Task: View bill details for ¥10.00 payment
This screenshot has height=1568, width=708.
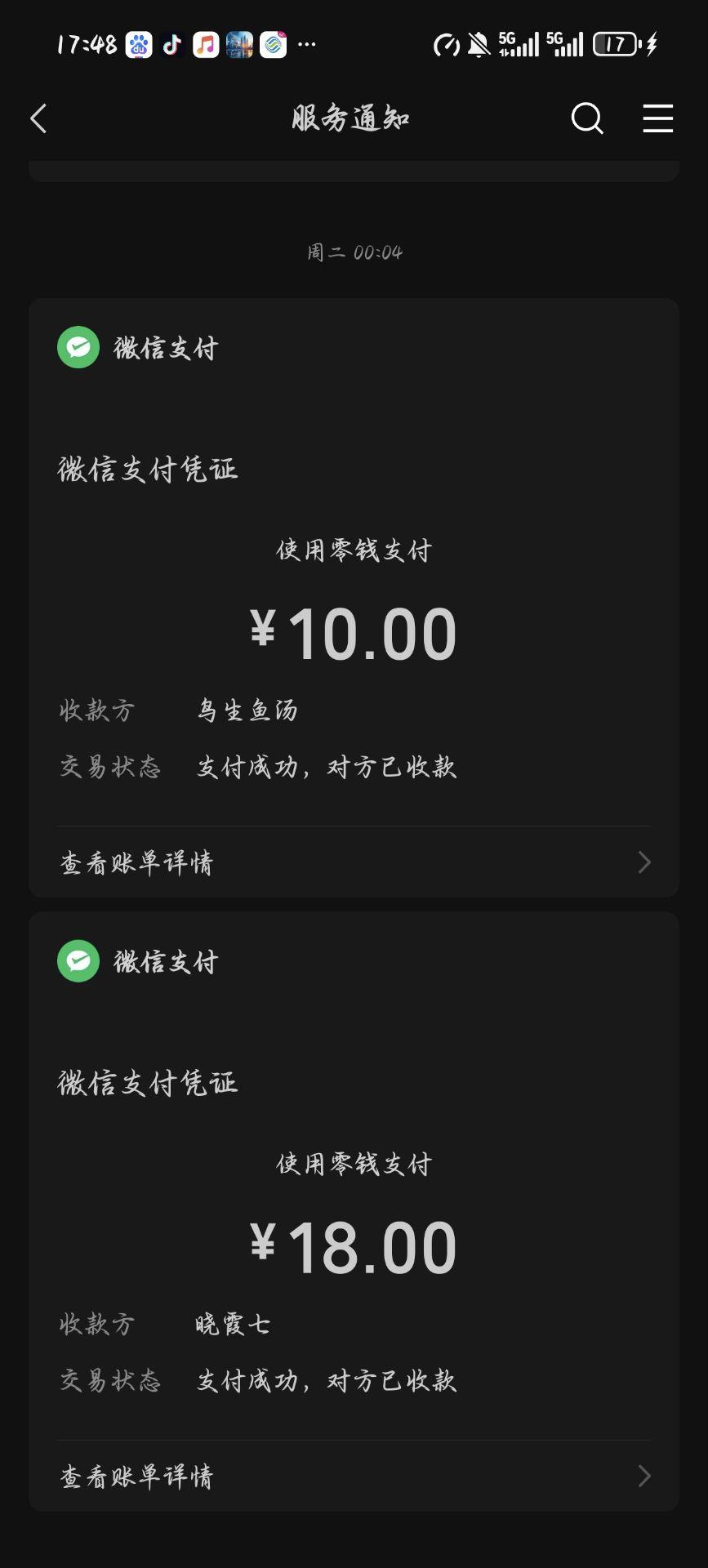Action: point(354,862)
